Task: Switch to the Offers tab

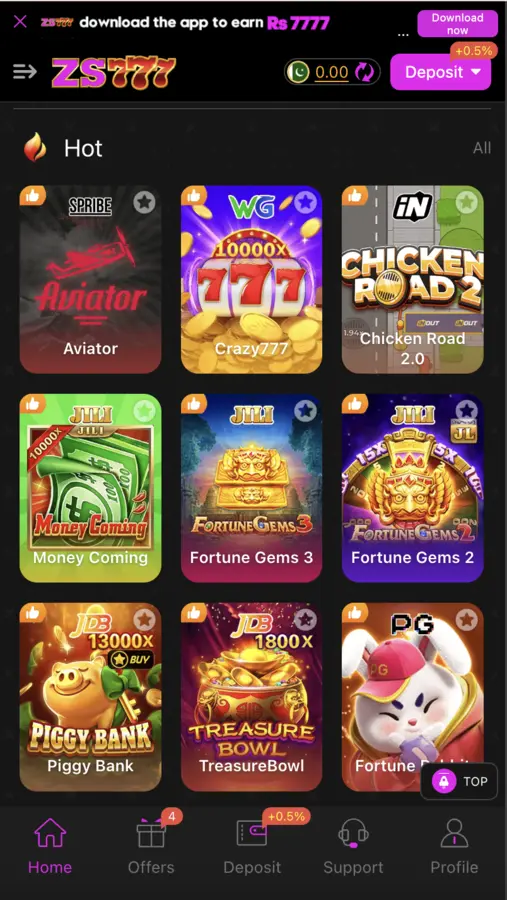Action: [151, 846]
